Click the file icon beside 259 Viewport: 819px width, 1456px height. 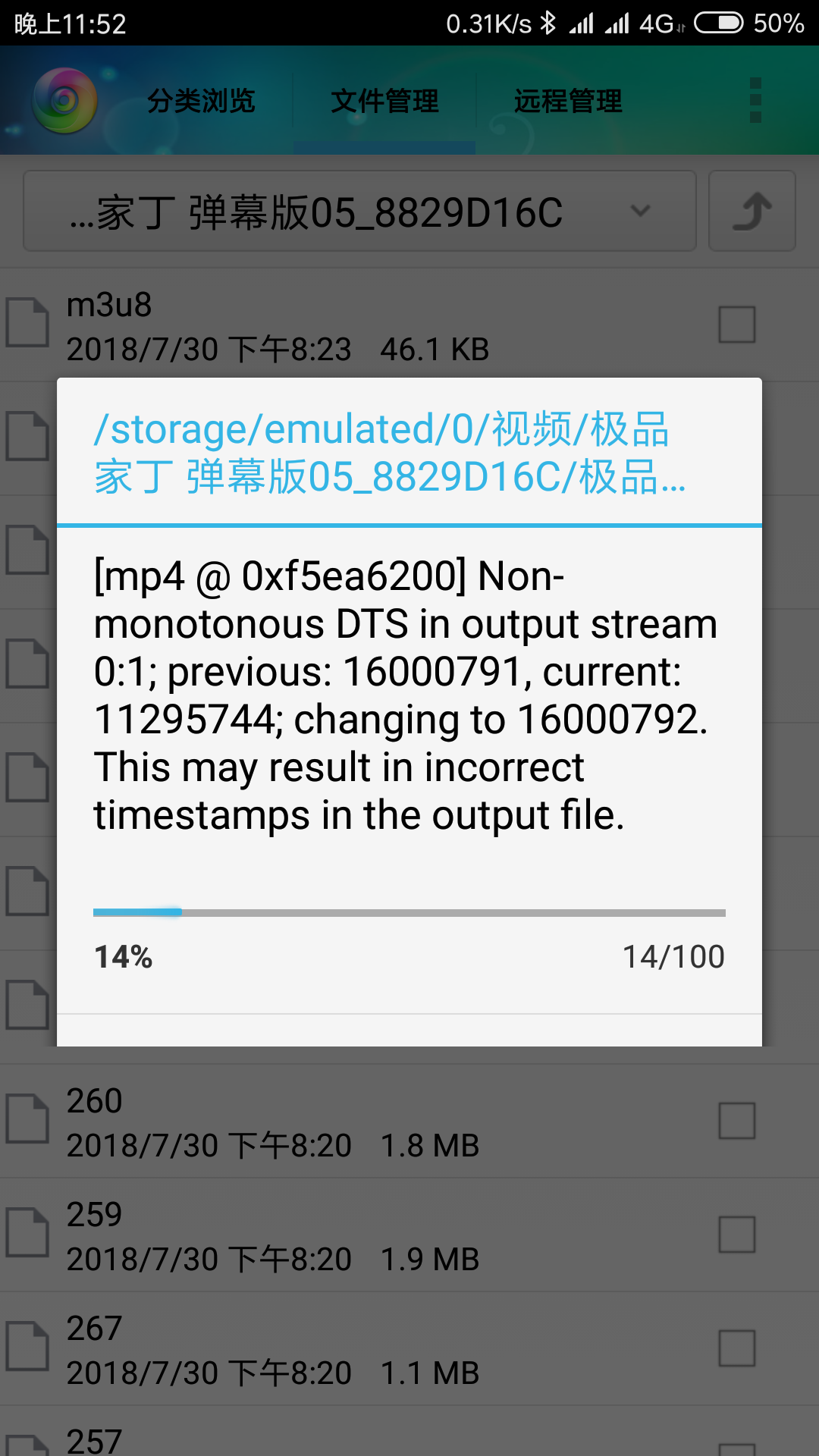pyautogui.click(x=29, y=1232)
